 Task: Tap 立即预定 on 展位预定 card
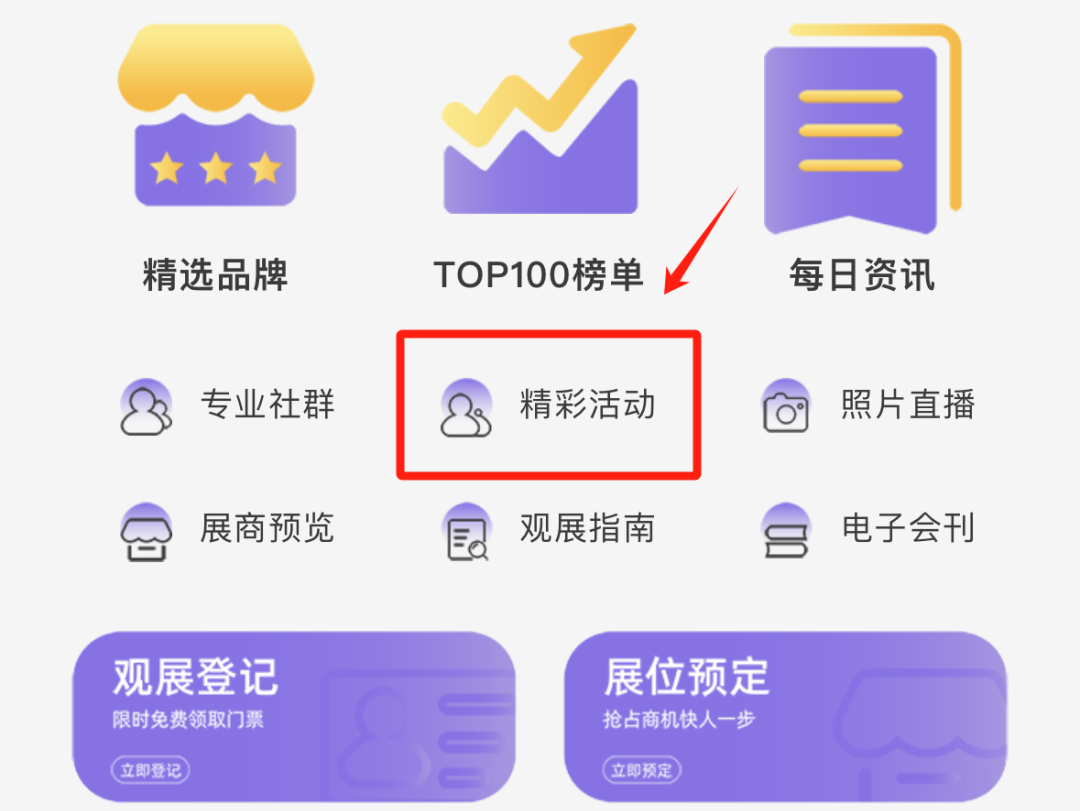[x=641, y=770]
